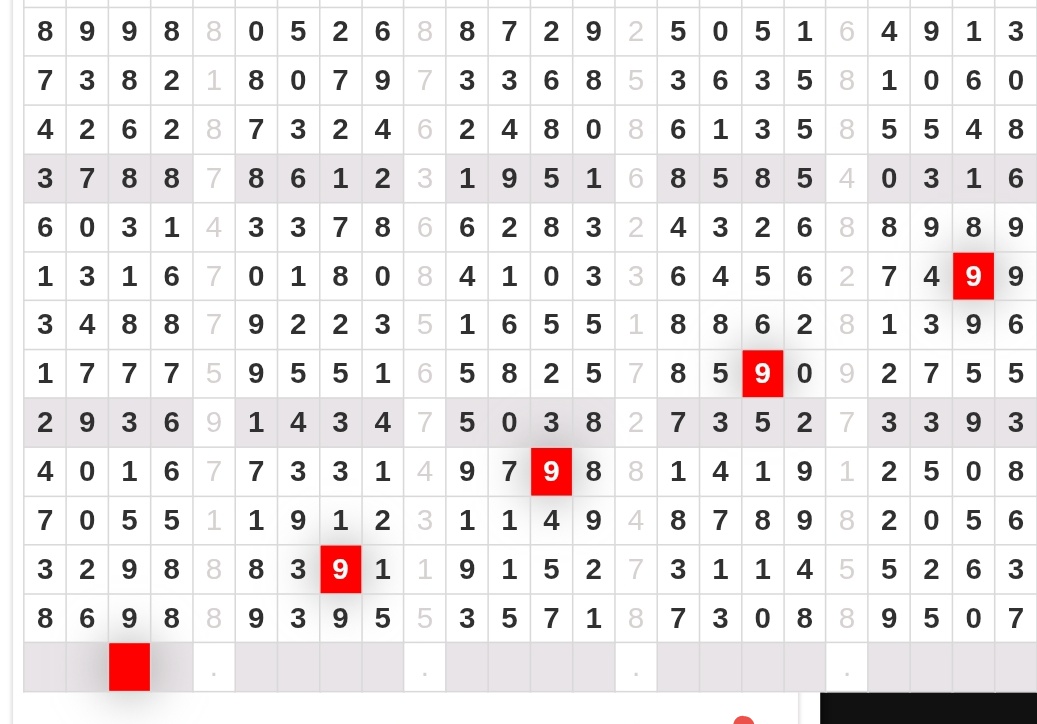Tap highlighted 9 in the row starting 3298
This screenshot has height=724, width=1037.
click(340, 569)
